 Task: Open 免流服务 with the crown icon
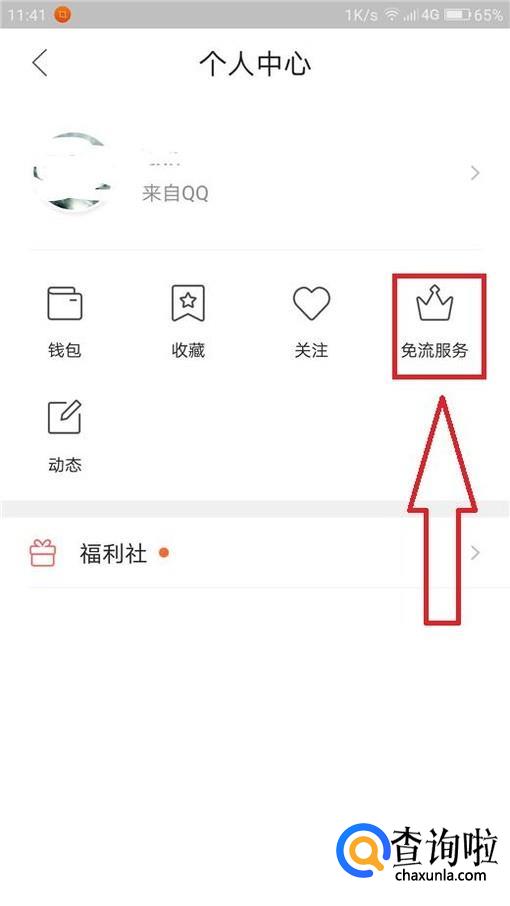[x=435, y=322]
